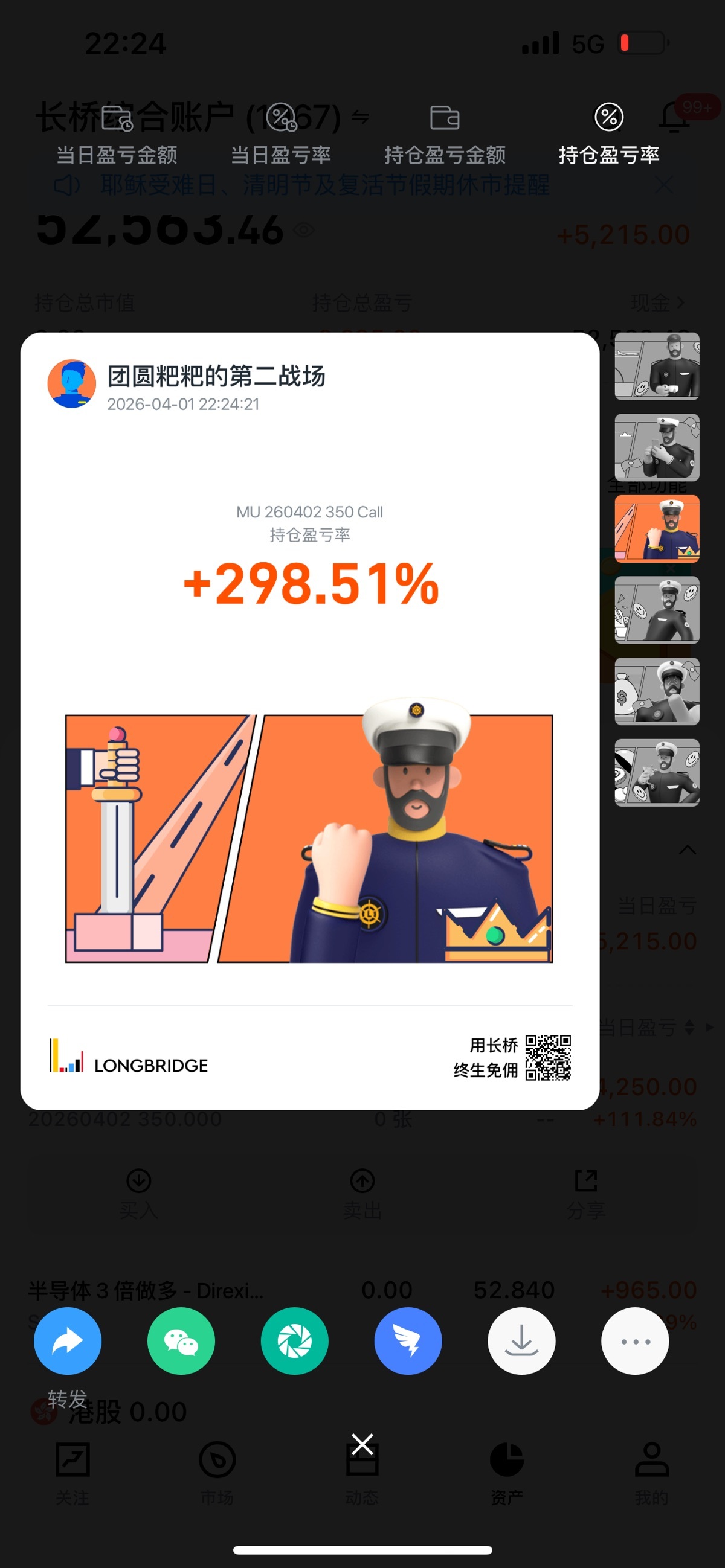Screen dimensions: 725x1568
Task: Choose the captain holding coffee cup template
Action: tap(657, 366)
